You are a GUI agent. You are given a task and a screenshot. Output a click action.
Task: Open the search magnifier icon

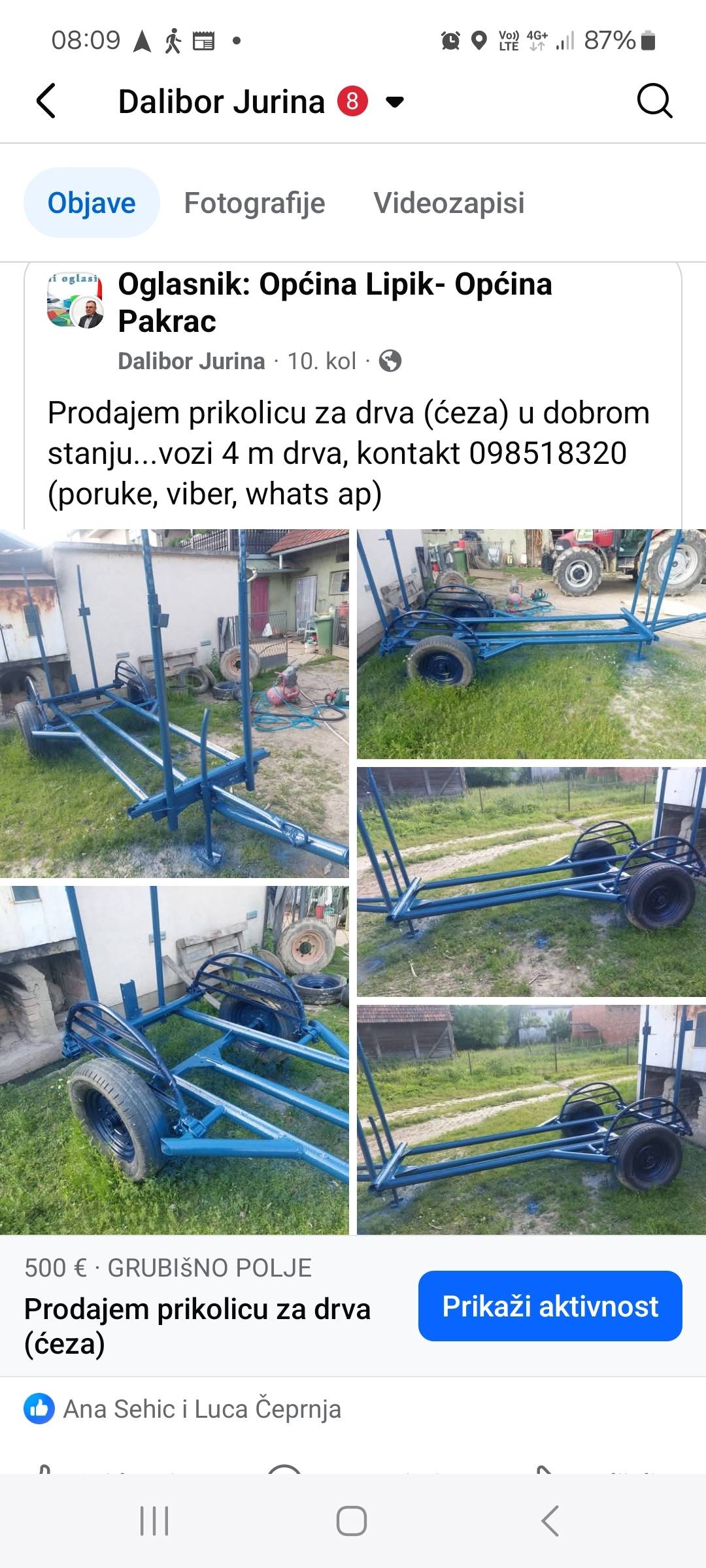point(654,101)
